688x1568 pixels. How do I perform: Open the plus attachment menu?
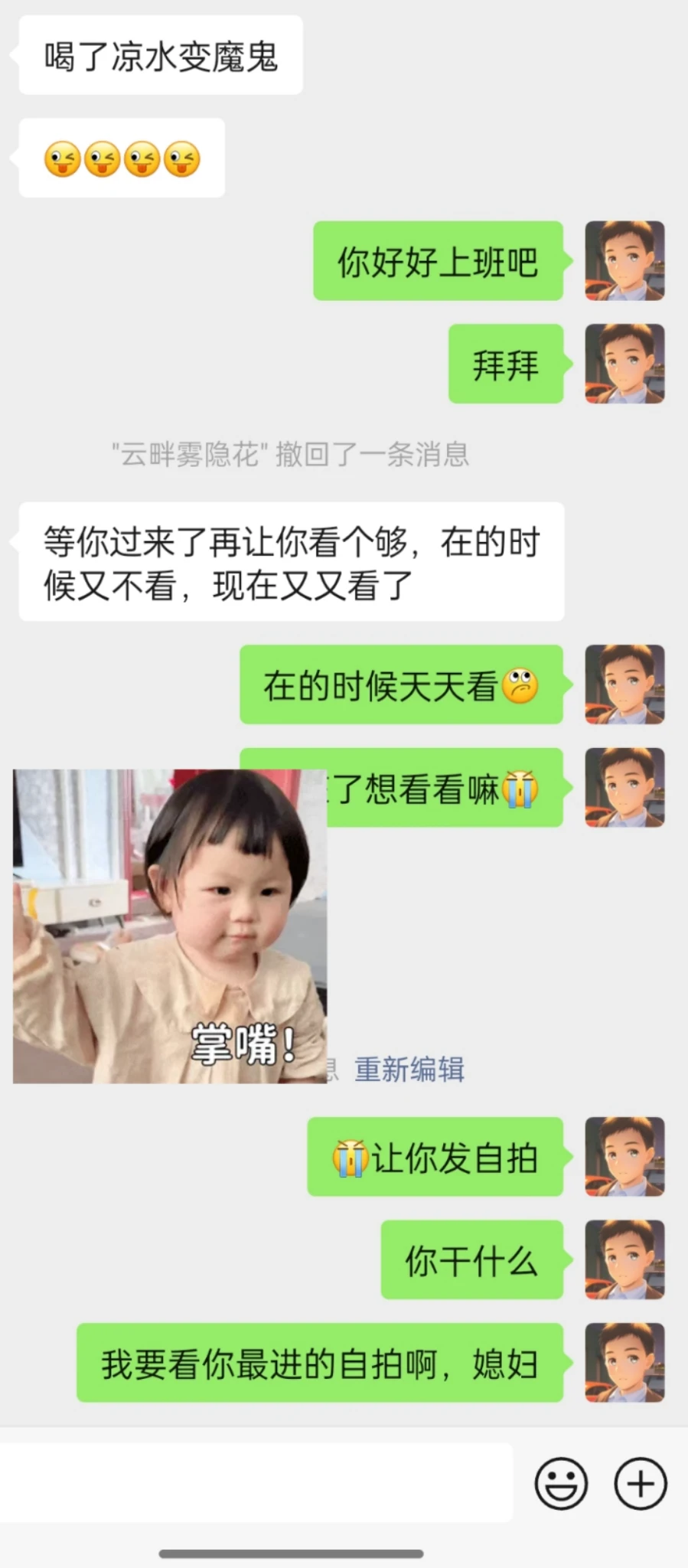pos(641,1484)
